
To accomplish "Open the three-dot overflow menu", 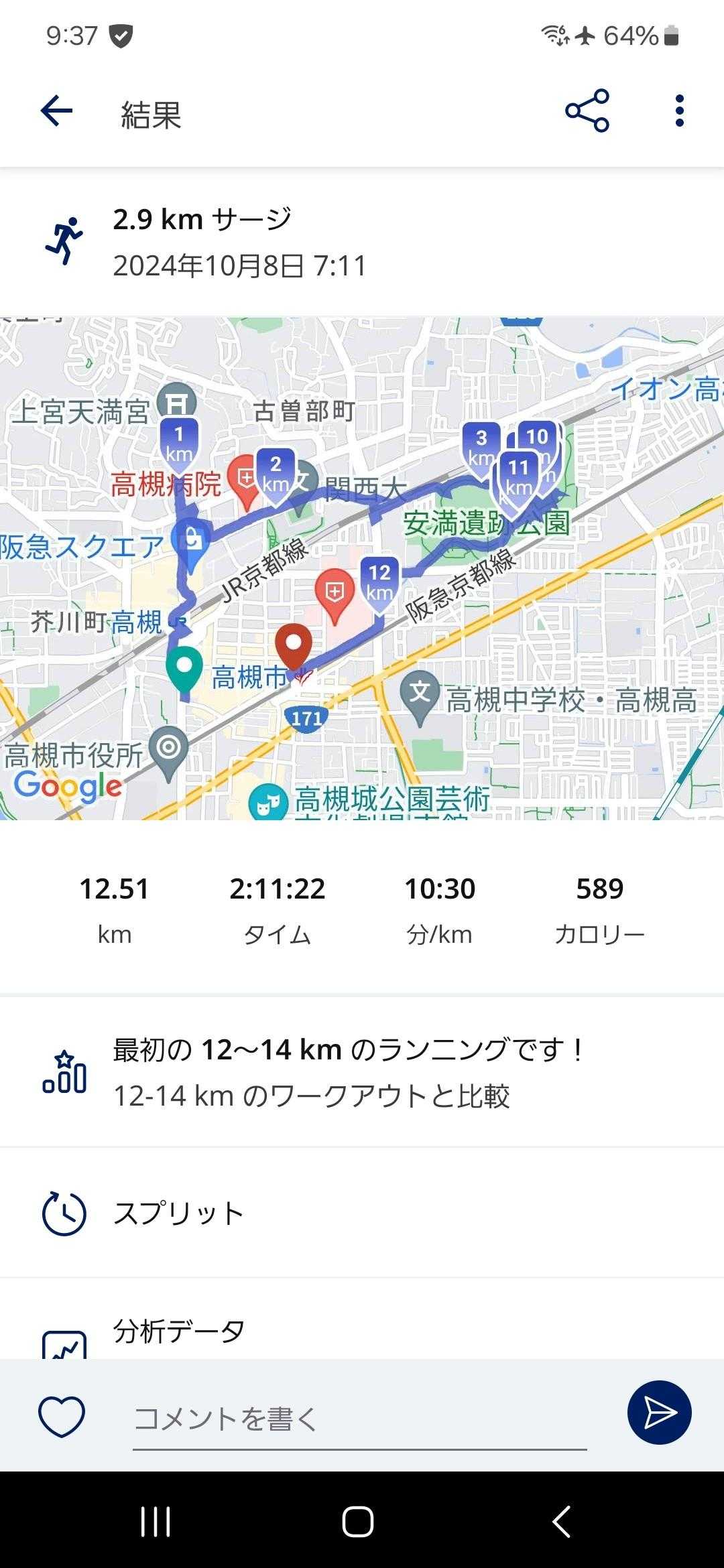I will tap(679, 111).
